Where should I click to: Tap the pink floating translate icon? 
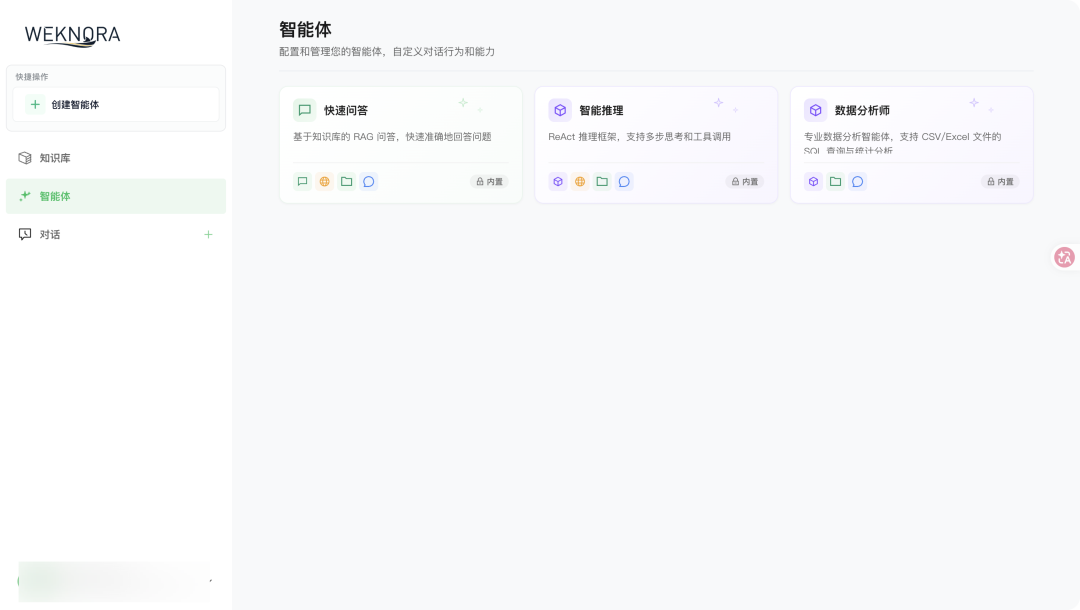click(1065, 257)
